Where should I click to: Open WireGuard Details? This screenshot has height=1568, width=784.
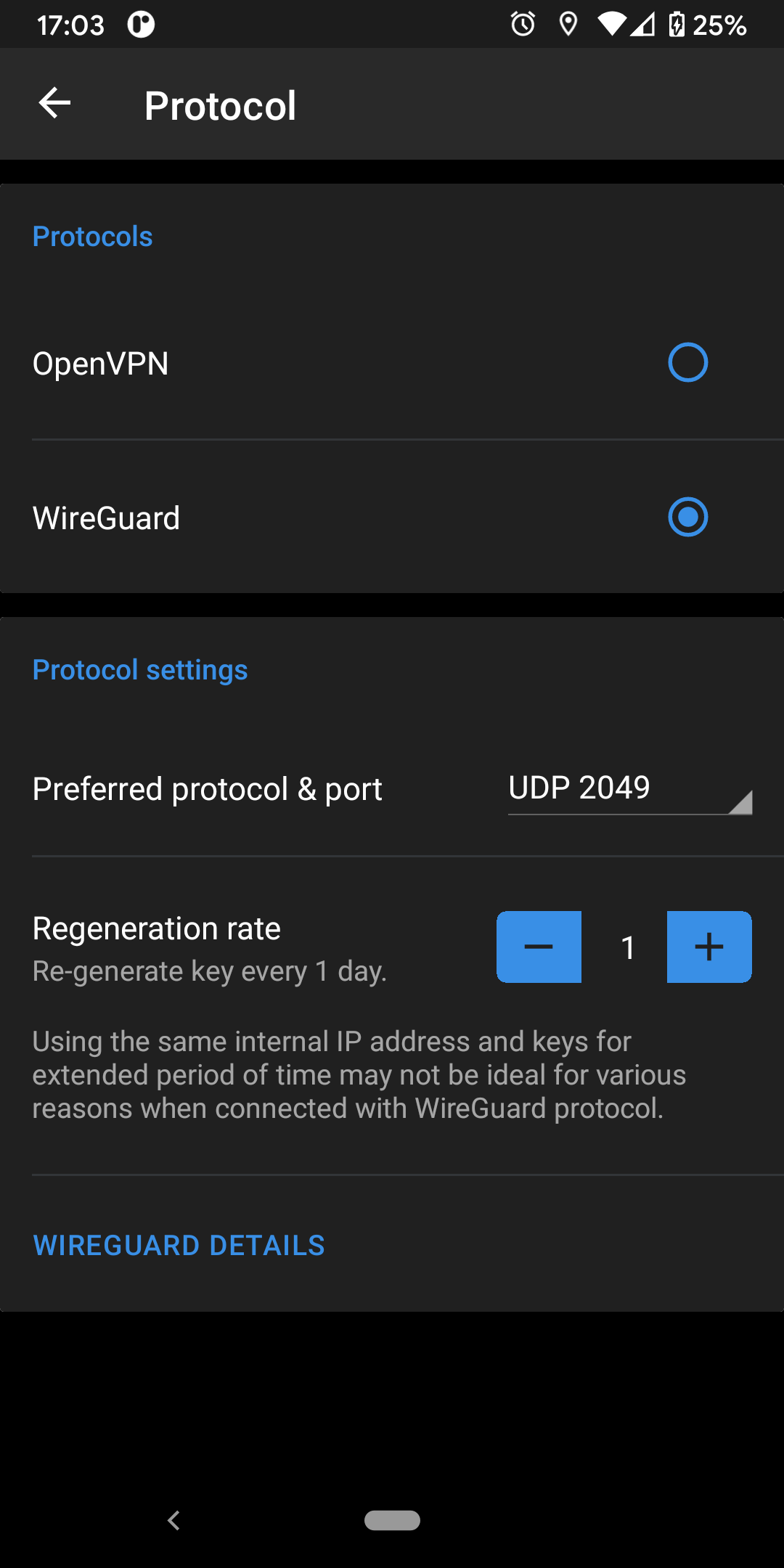179,1246
